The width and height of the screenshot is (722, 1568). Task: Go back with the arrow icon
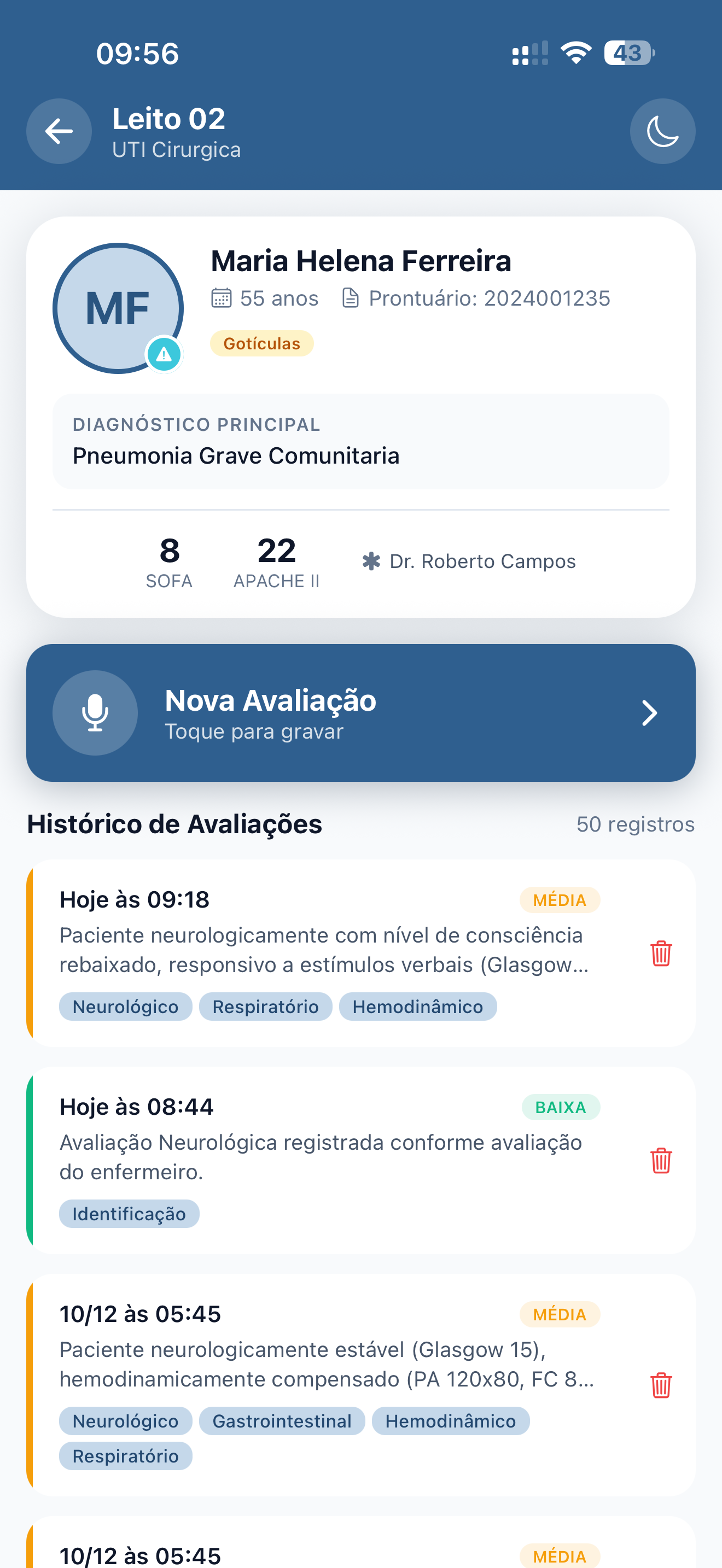tap(59, 131)
